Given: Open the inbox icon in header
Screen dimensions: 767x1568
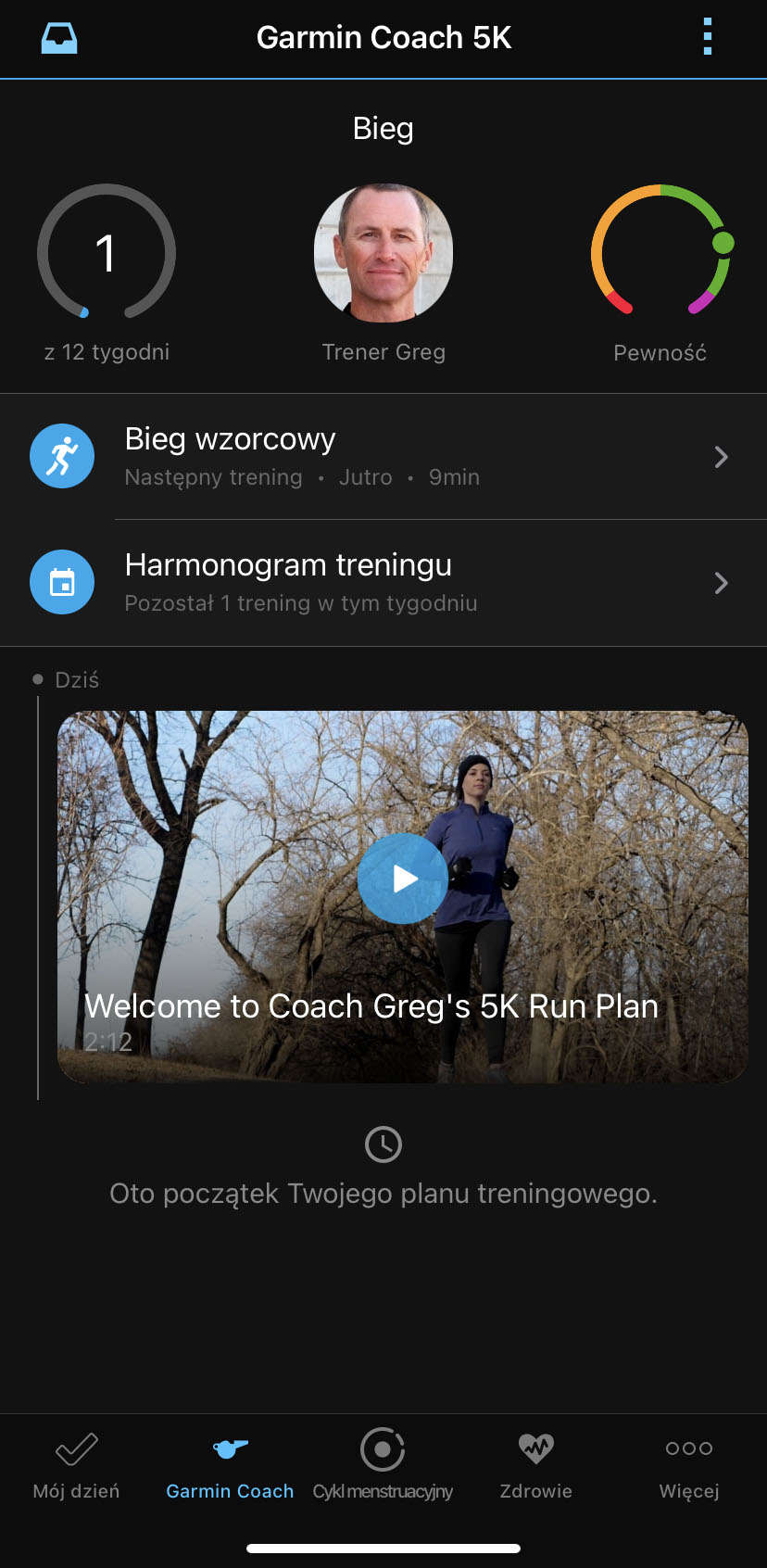Looking at the screenshot, I should [59, 38].
